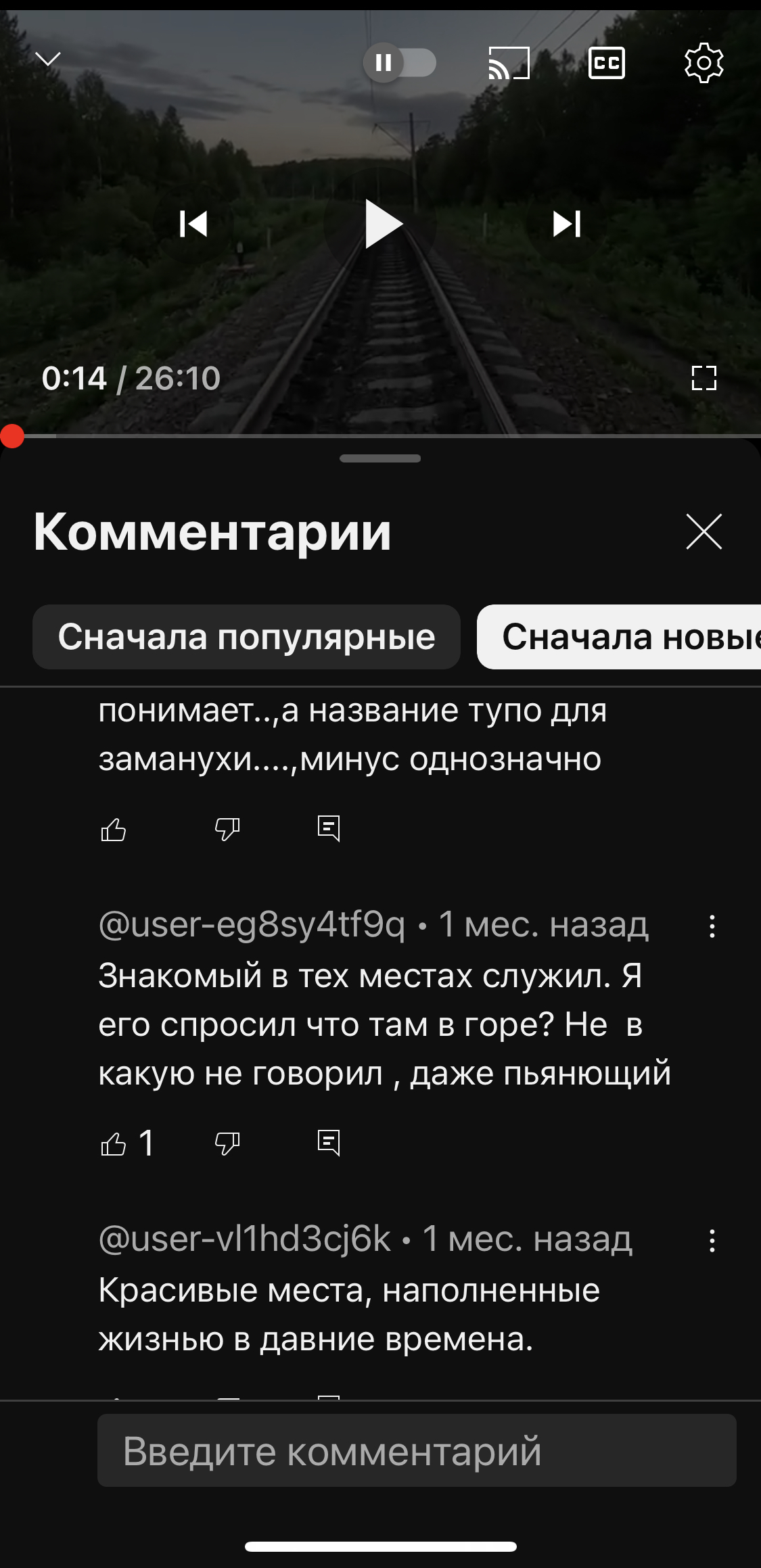This screenshot has height=1568, width=761.
Task: Open options menu for @user-eg8sy4tf9q comment
Action: [x=712, y=926]
